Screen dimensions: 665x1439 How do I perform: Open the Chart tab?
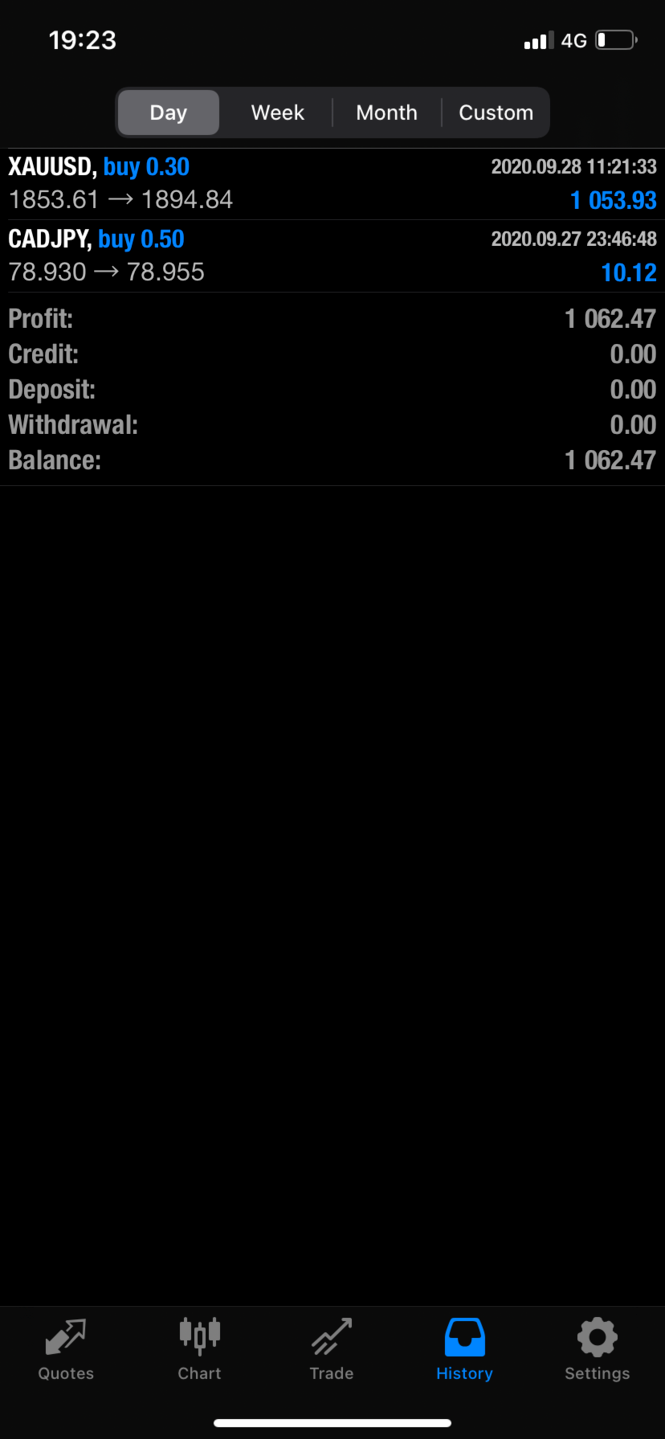point(199,1349)
